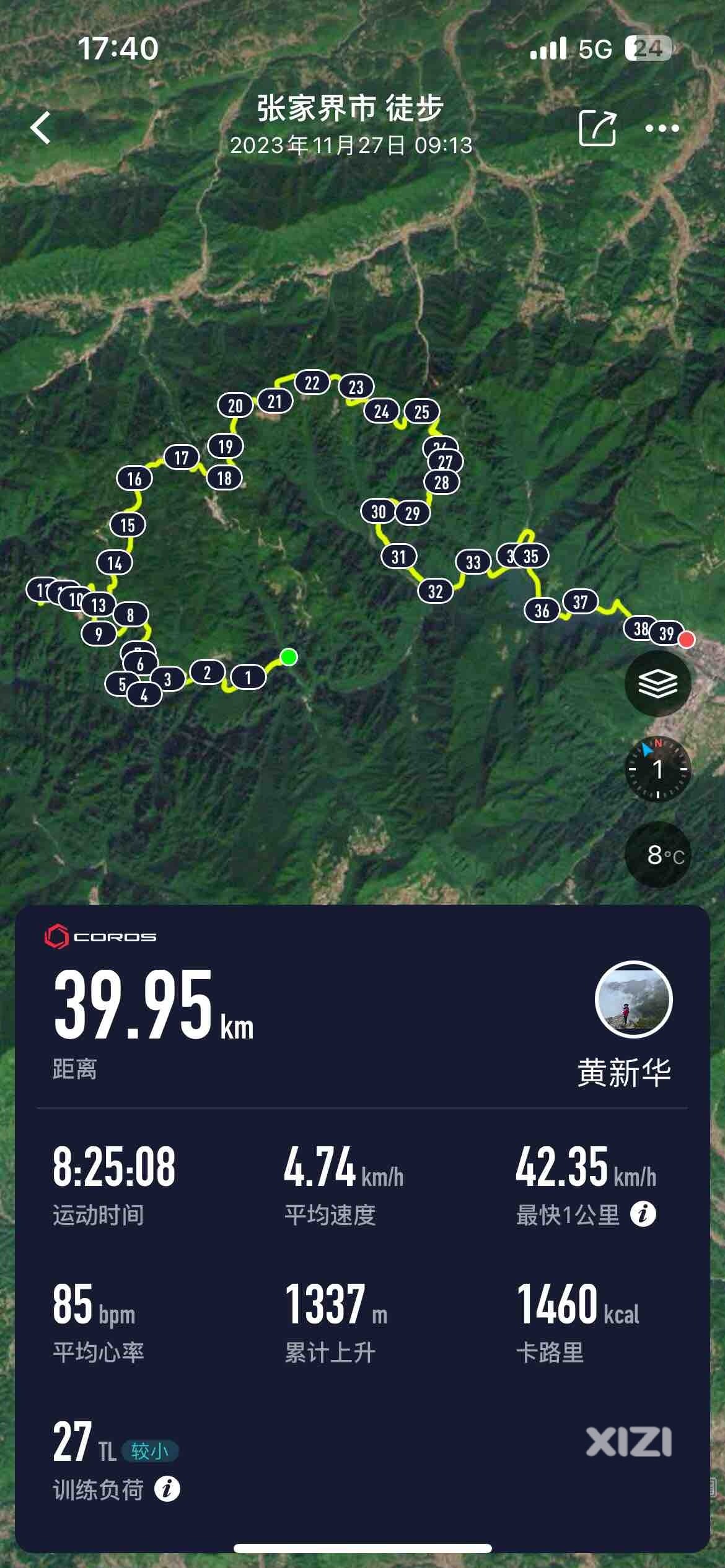Tap the 8°C temperature button

pos(657,855)
